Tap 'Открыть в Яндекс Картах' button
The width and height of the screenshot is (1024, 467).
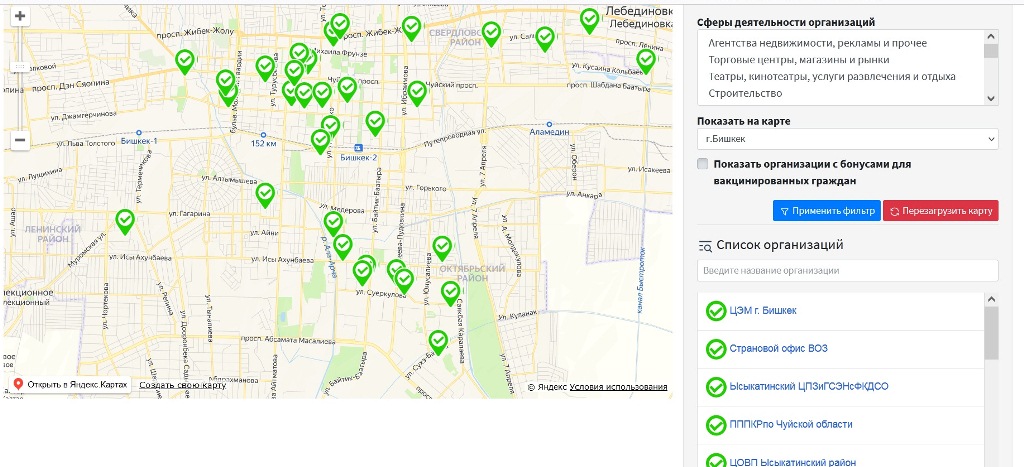[70, 385]
